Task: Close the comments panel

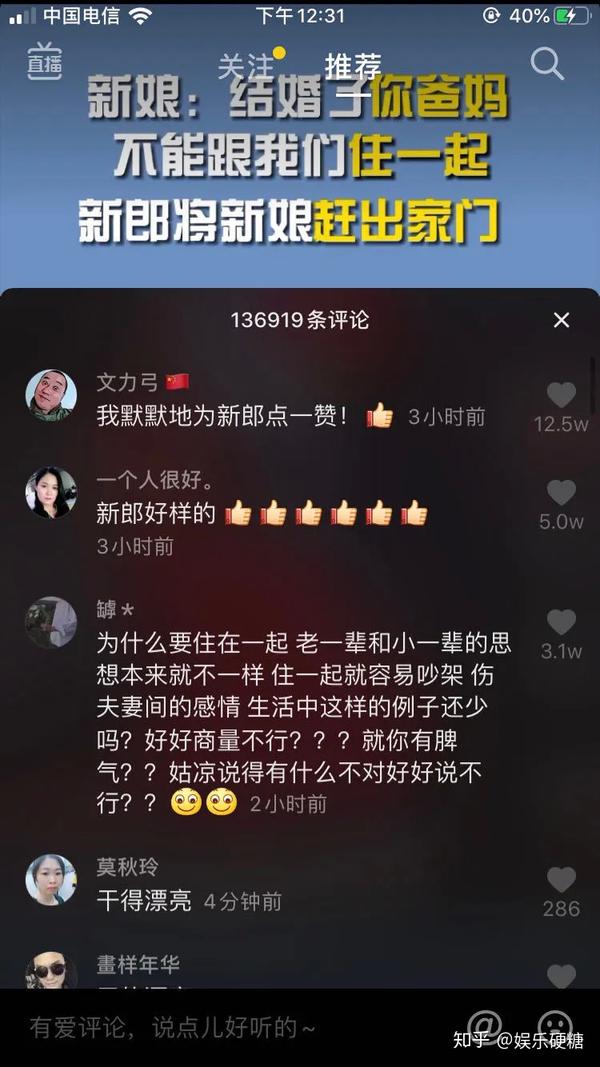Action: coord(561,320)
